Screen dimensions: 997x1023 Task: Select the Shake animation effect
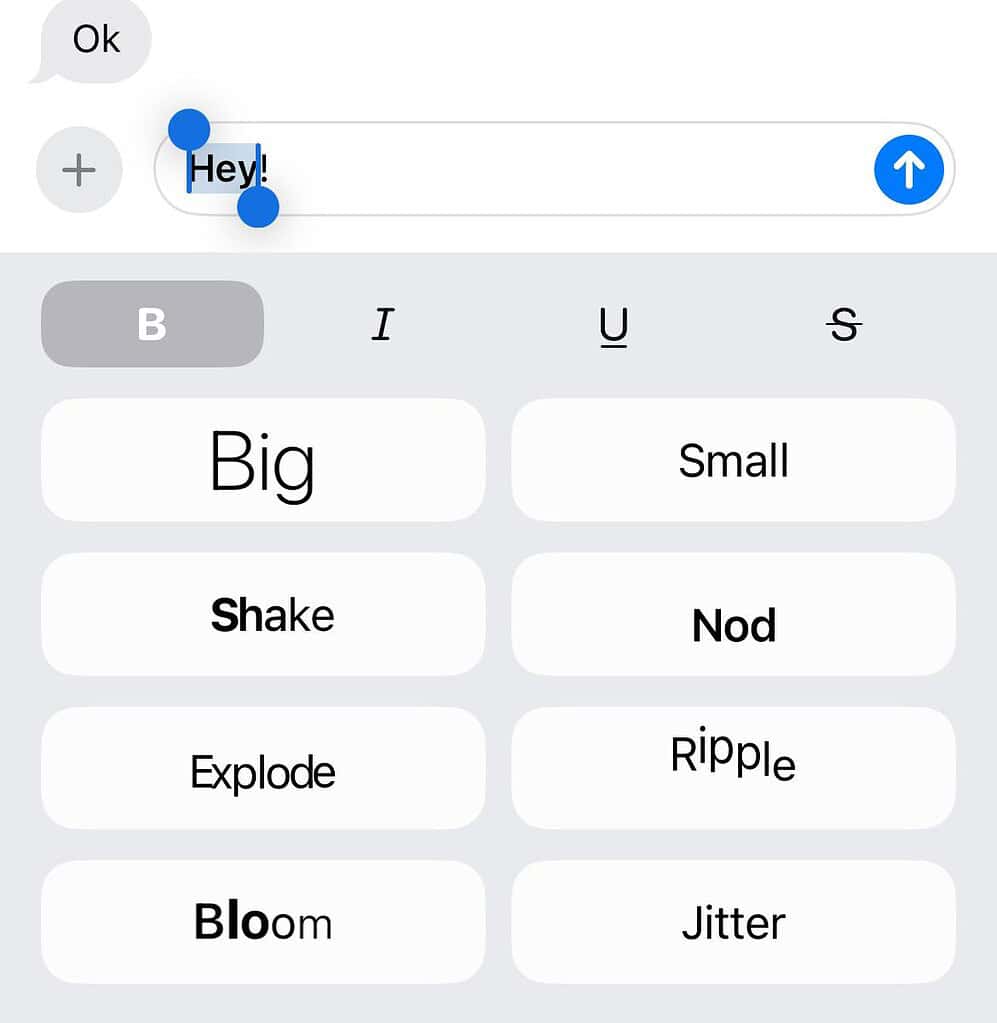tap(263, 615)
